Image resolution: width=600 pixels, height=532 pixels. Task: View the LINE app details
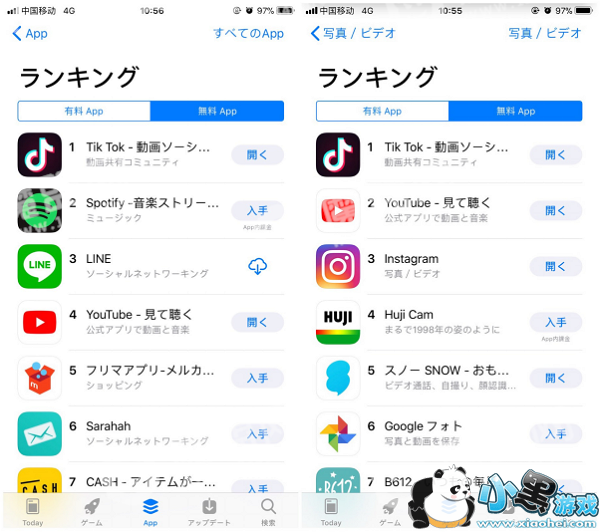(x=151, y=266)
